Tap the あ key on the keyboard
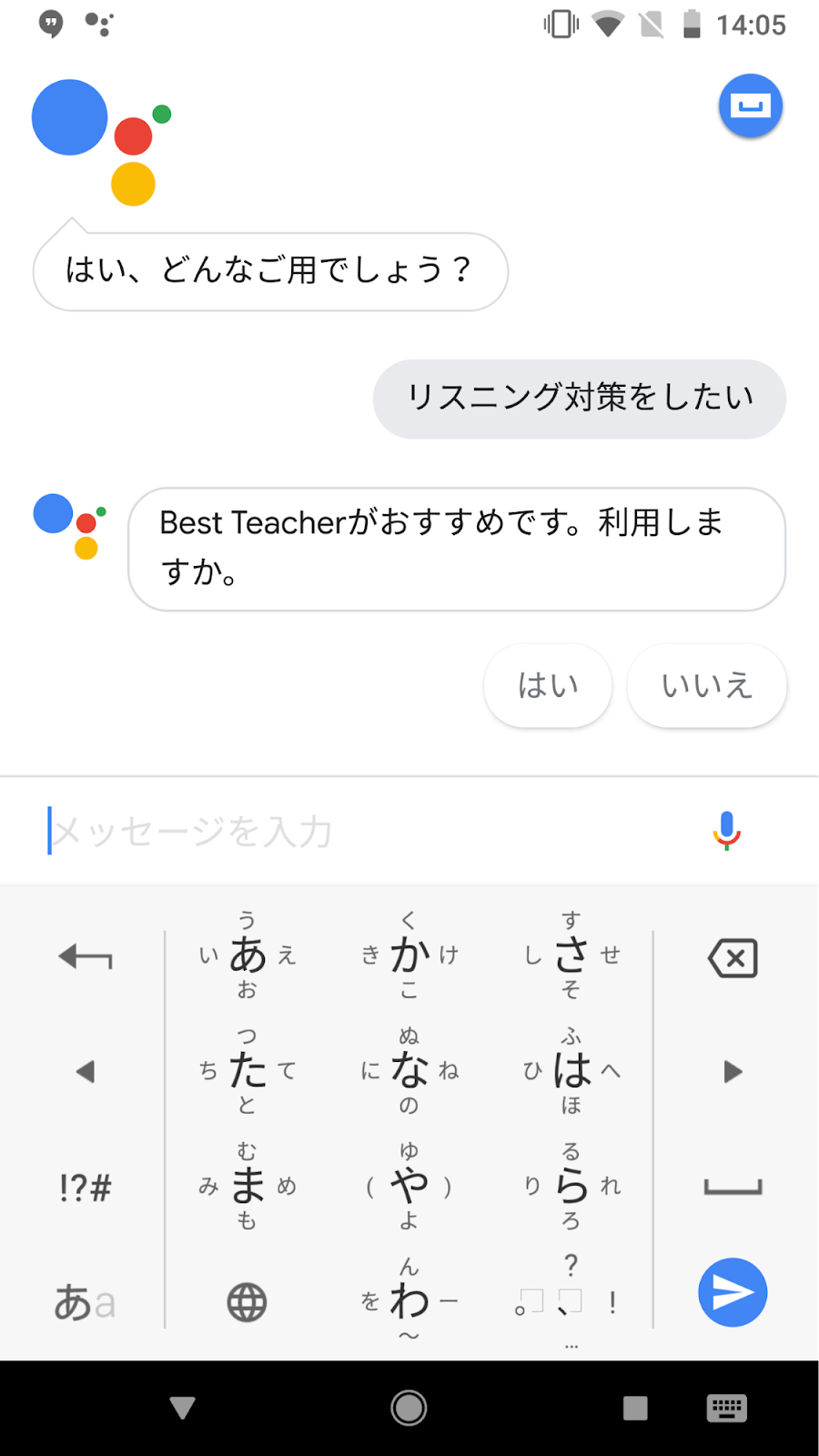This screenshot has height=1456, width=819. [x=248, y=955]
